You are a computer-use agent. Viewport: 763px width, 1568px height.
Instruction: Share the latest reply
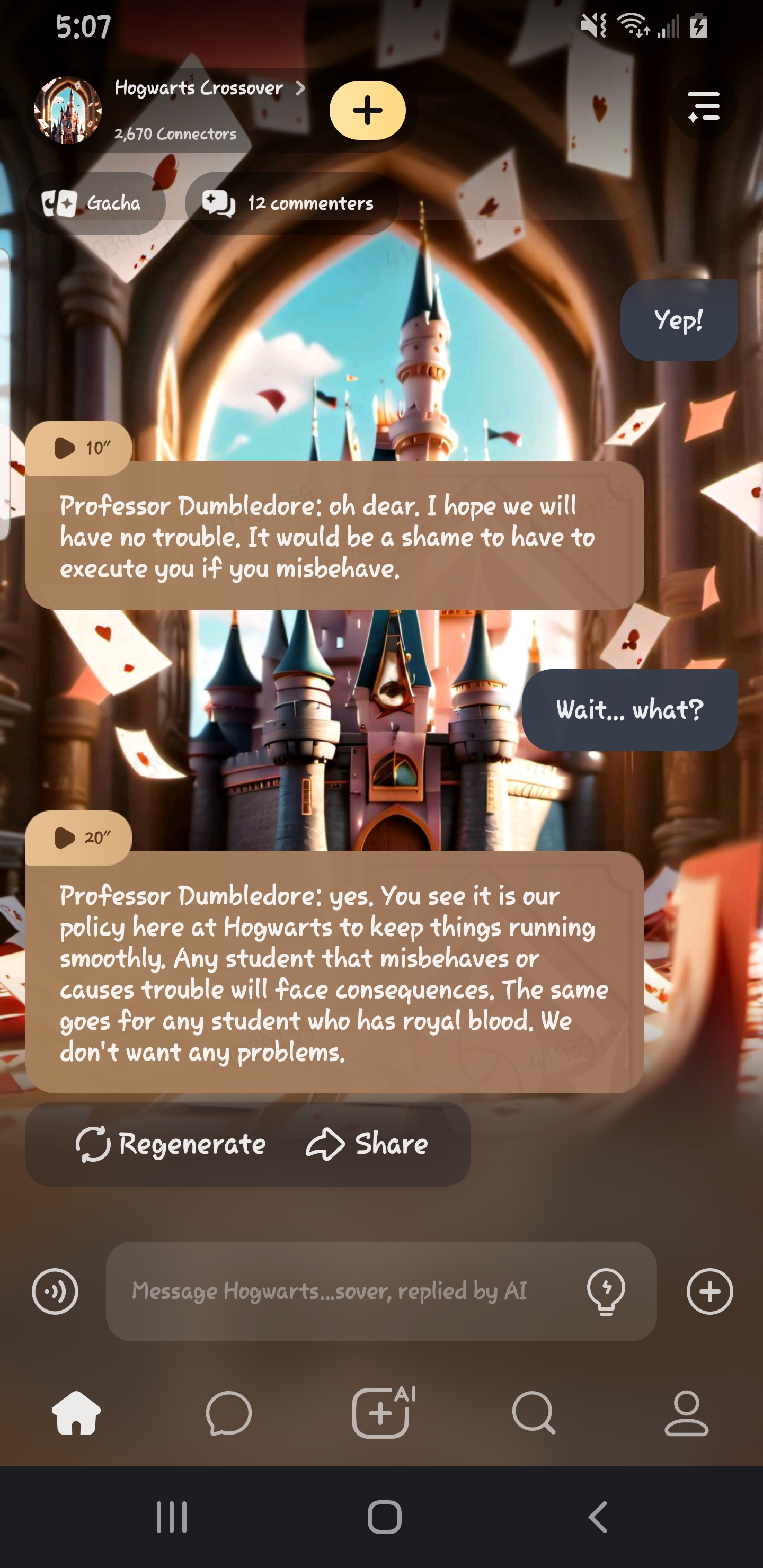click(367, 1144)
